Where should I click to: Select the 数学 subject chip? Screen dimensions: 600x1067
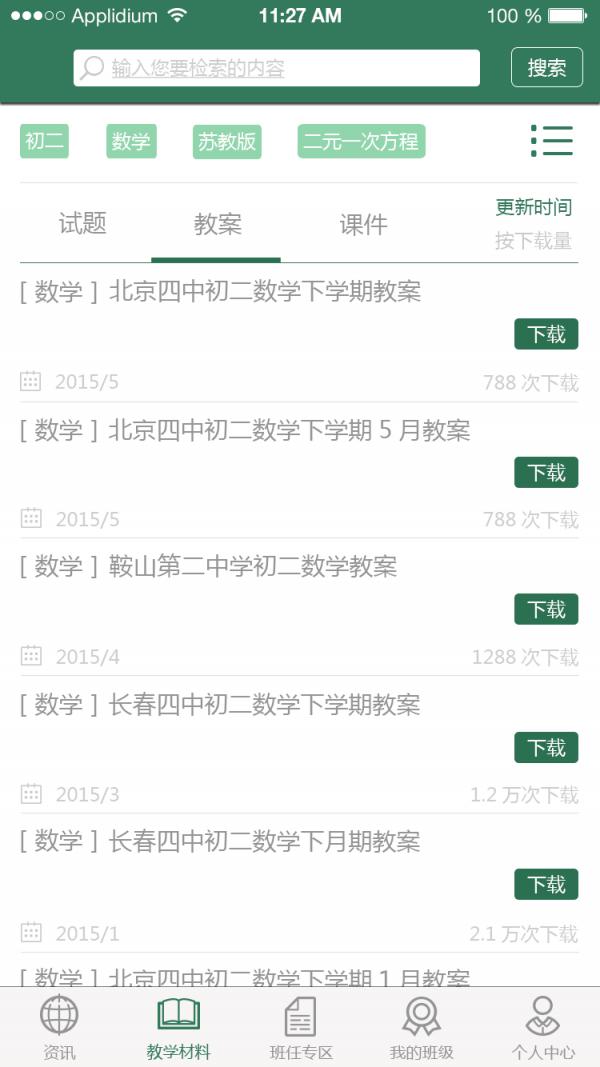click(x=131, y=142)
